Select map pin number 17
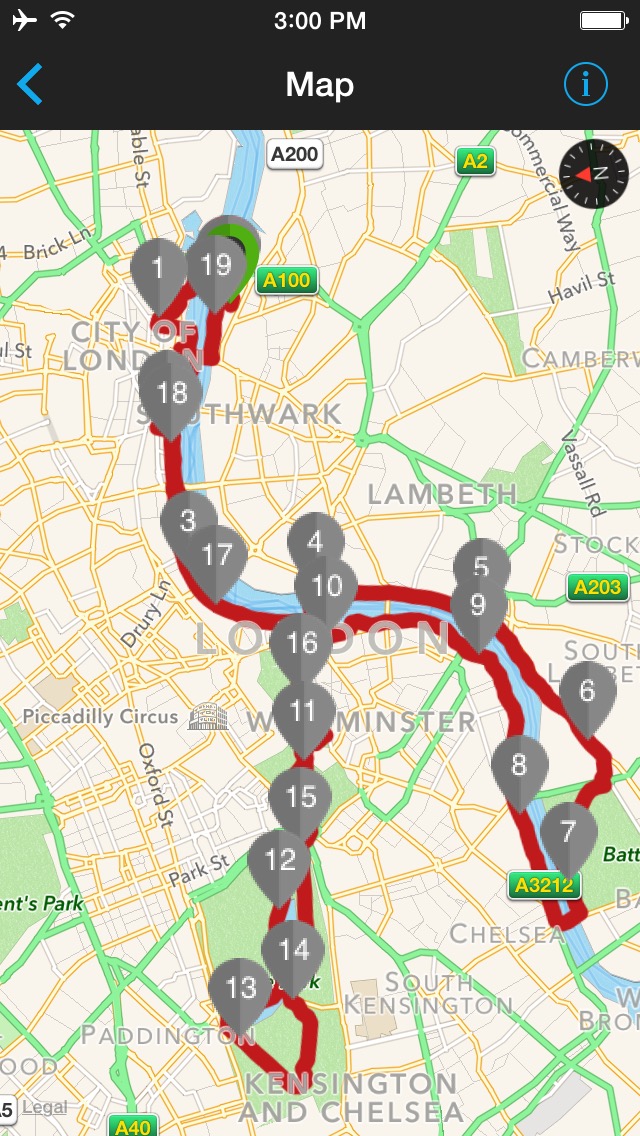The image size is (640, 1136). 218,555
